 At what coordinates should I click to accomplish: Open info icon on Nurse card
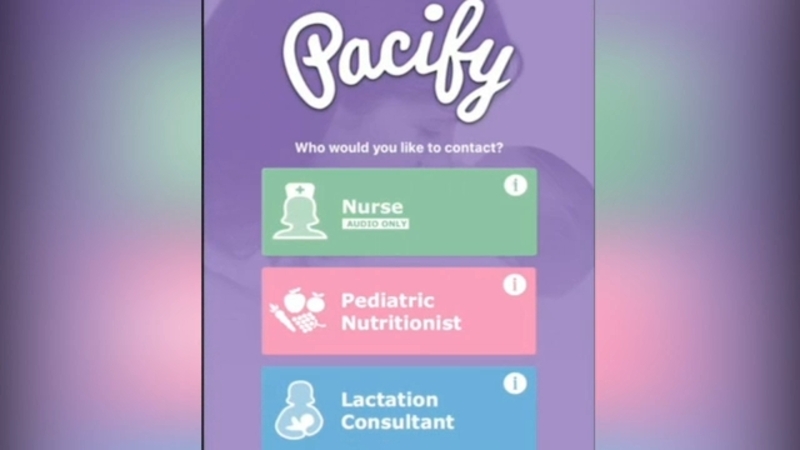click(x=515, y=185)
